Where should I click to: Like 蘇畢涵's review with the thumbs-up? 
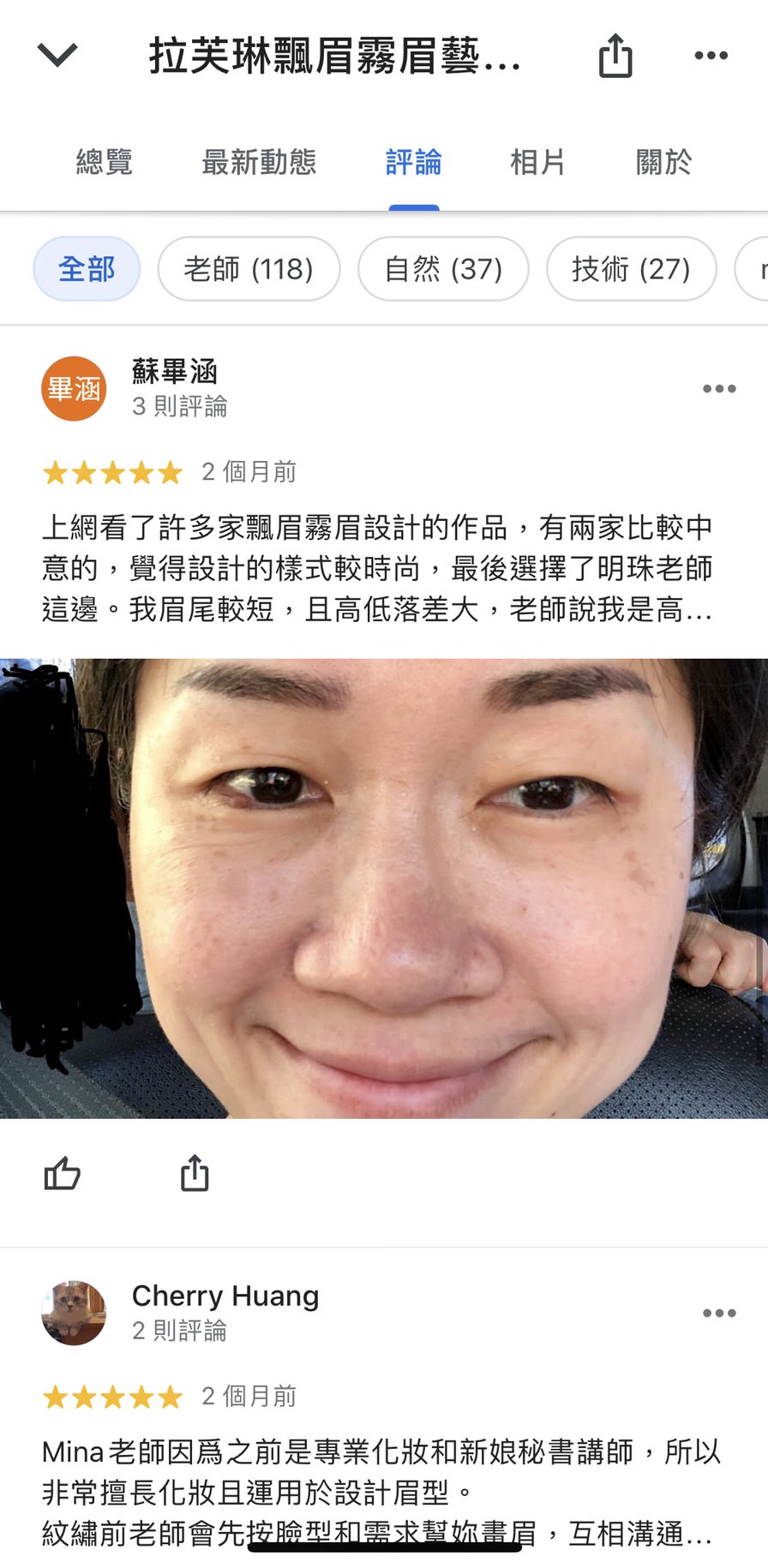63,1174
